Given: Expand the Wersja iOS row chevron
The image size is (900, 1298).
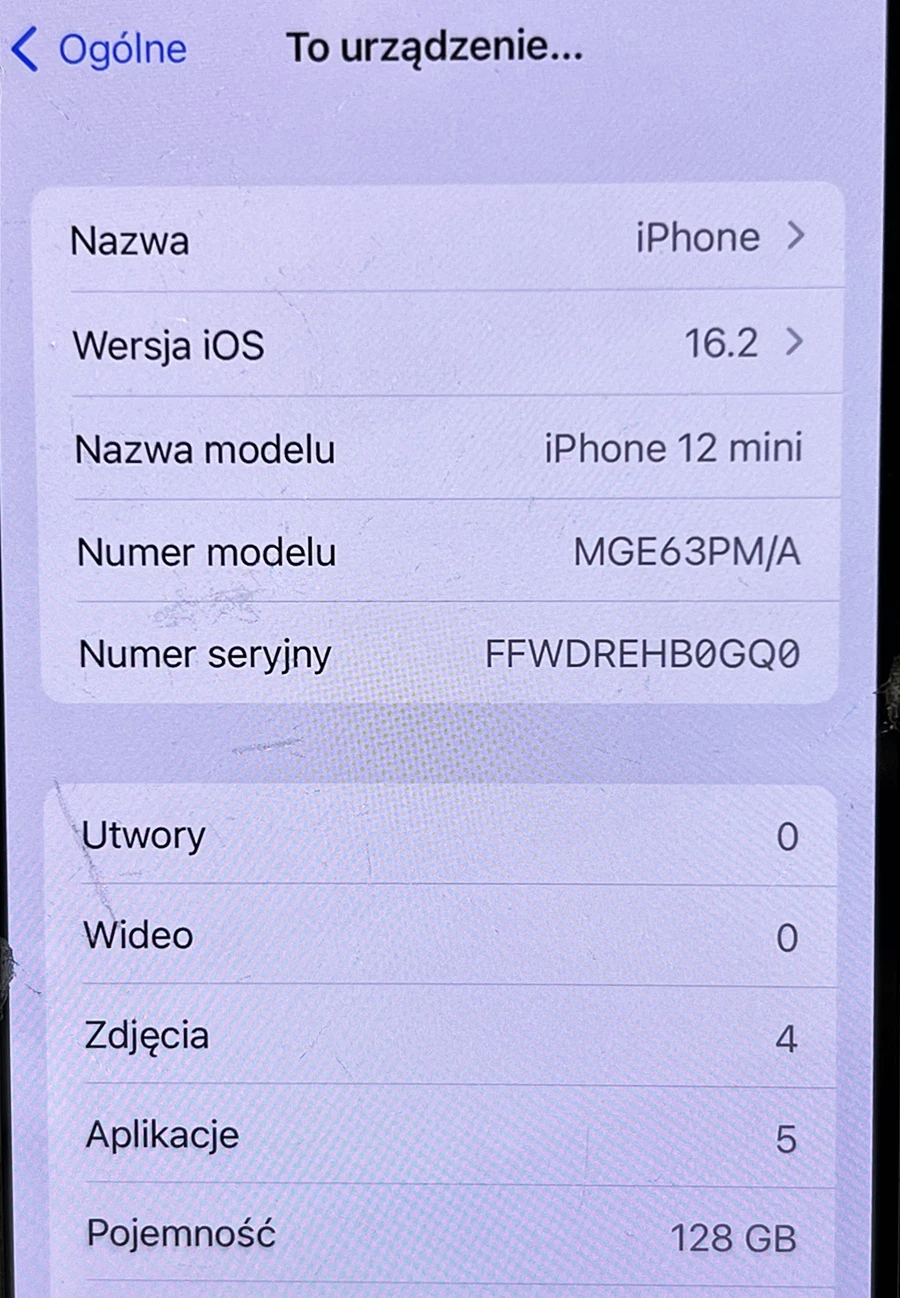Looking at the screenshot, I should (796, 344).
